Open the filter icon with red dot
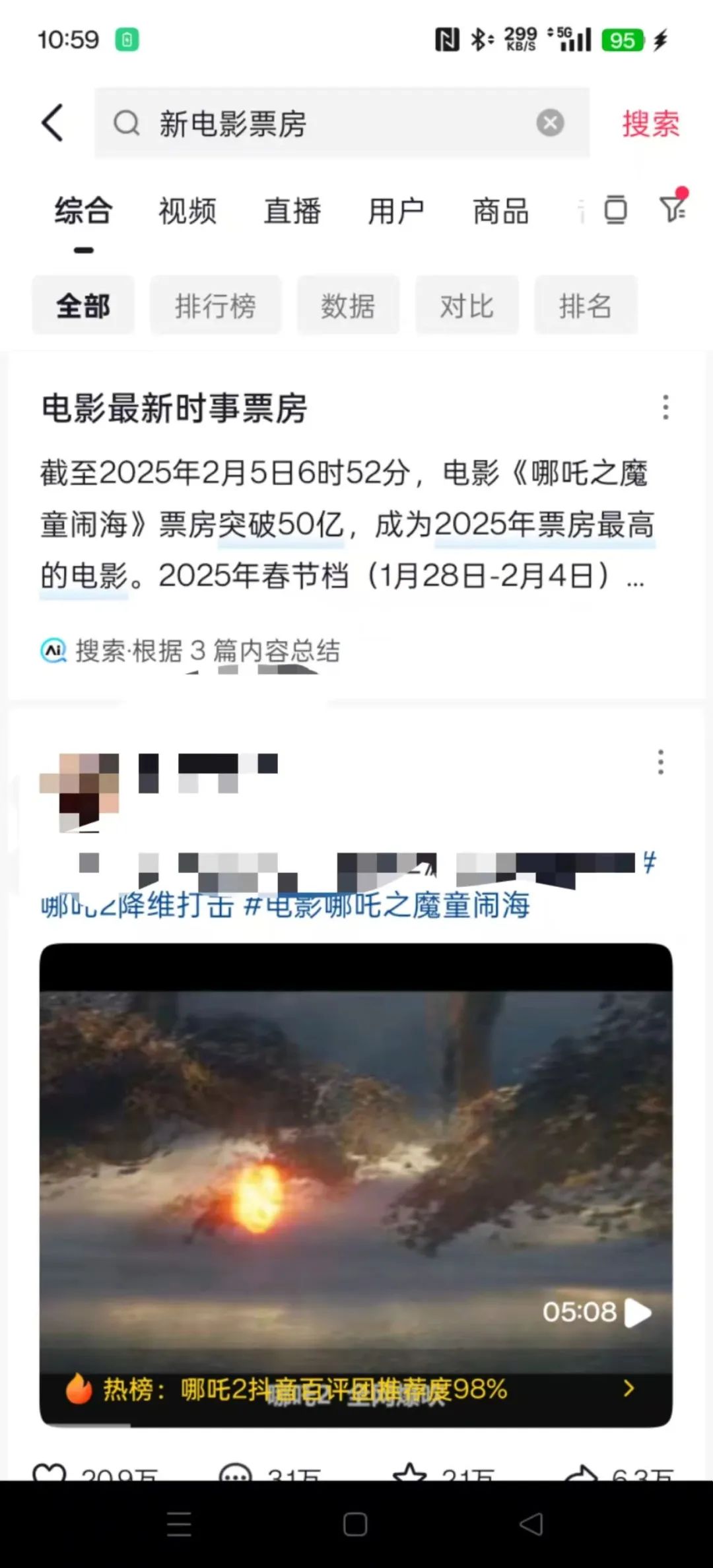 673,208
